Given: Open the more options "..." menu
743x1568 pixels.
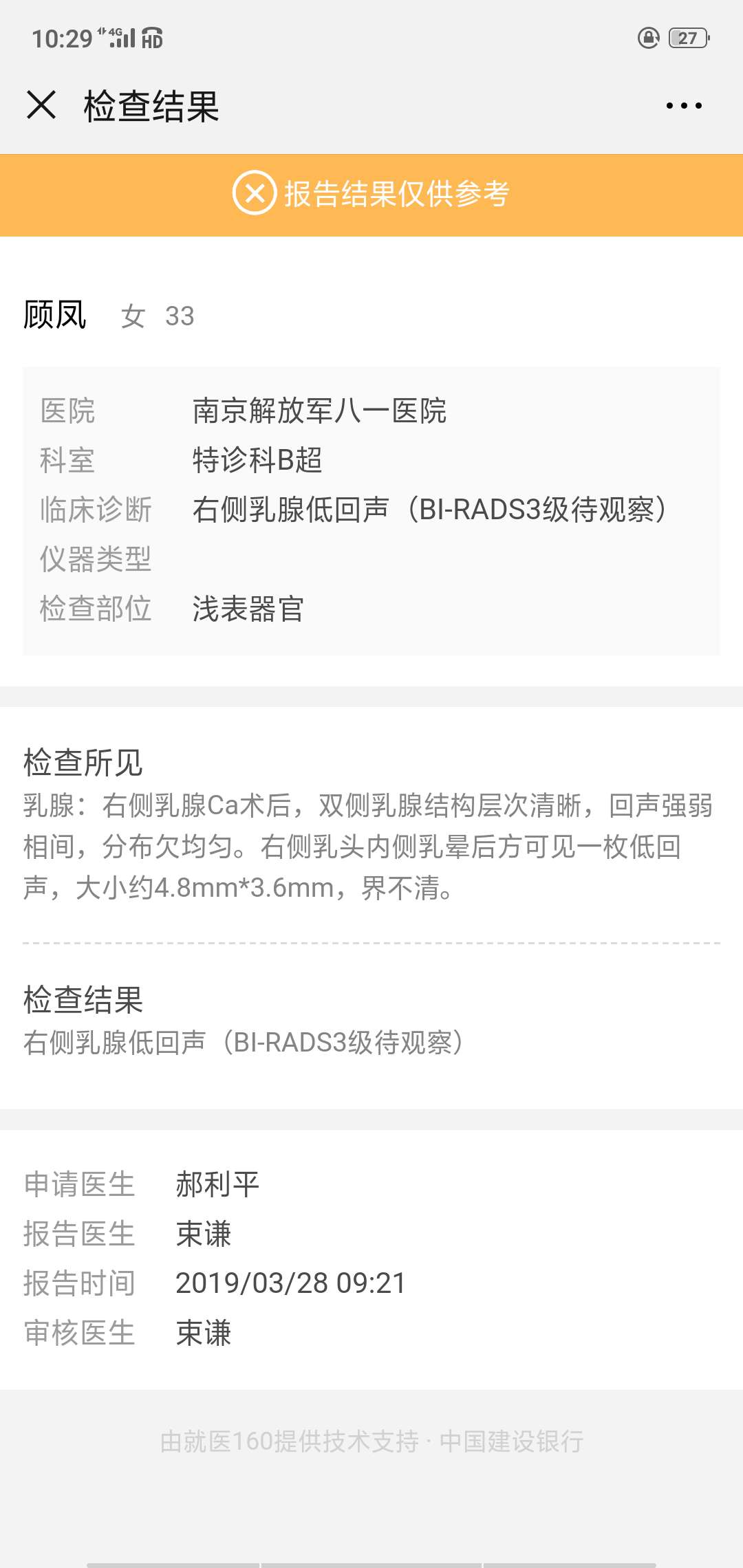Looking at the screenshot, I should pyautogui.click(x=683, y=105).
